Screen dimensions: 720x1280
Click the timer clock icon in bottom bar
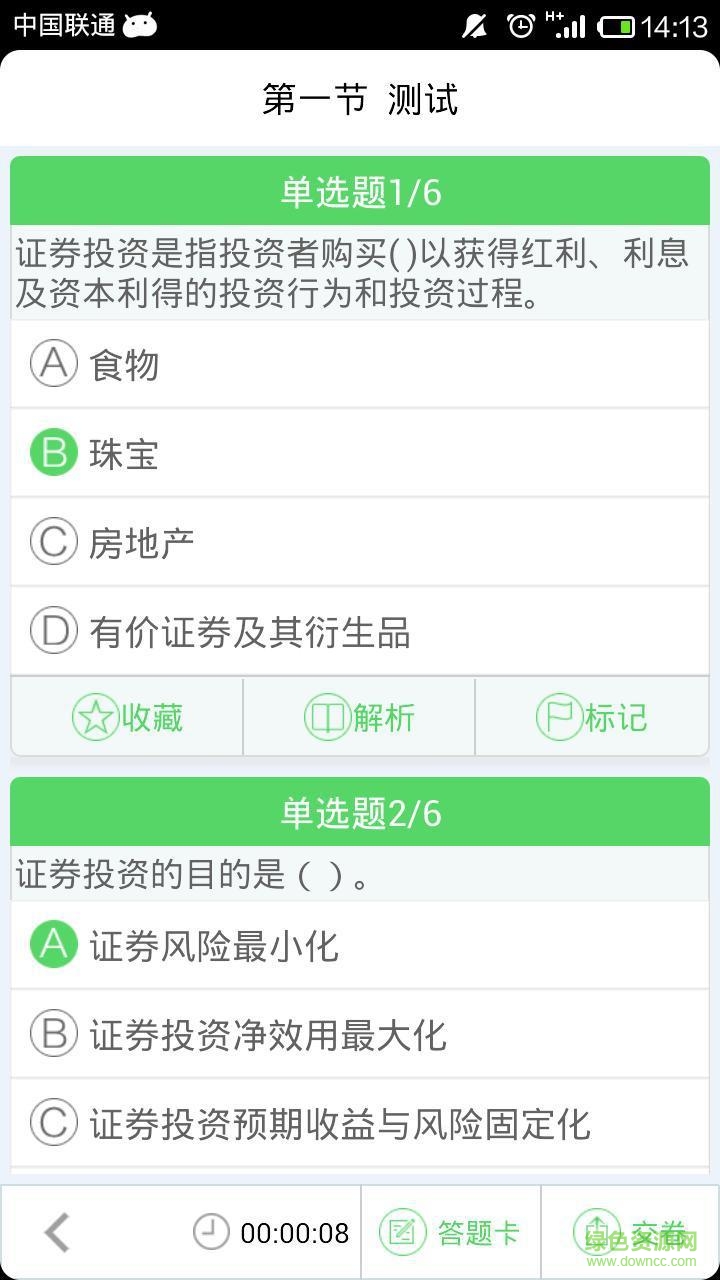tap(209, 1232)
